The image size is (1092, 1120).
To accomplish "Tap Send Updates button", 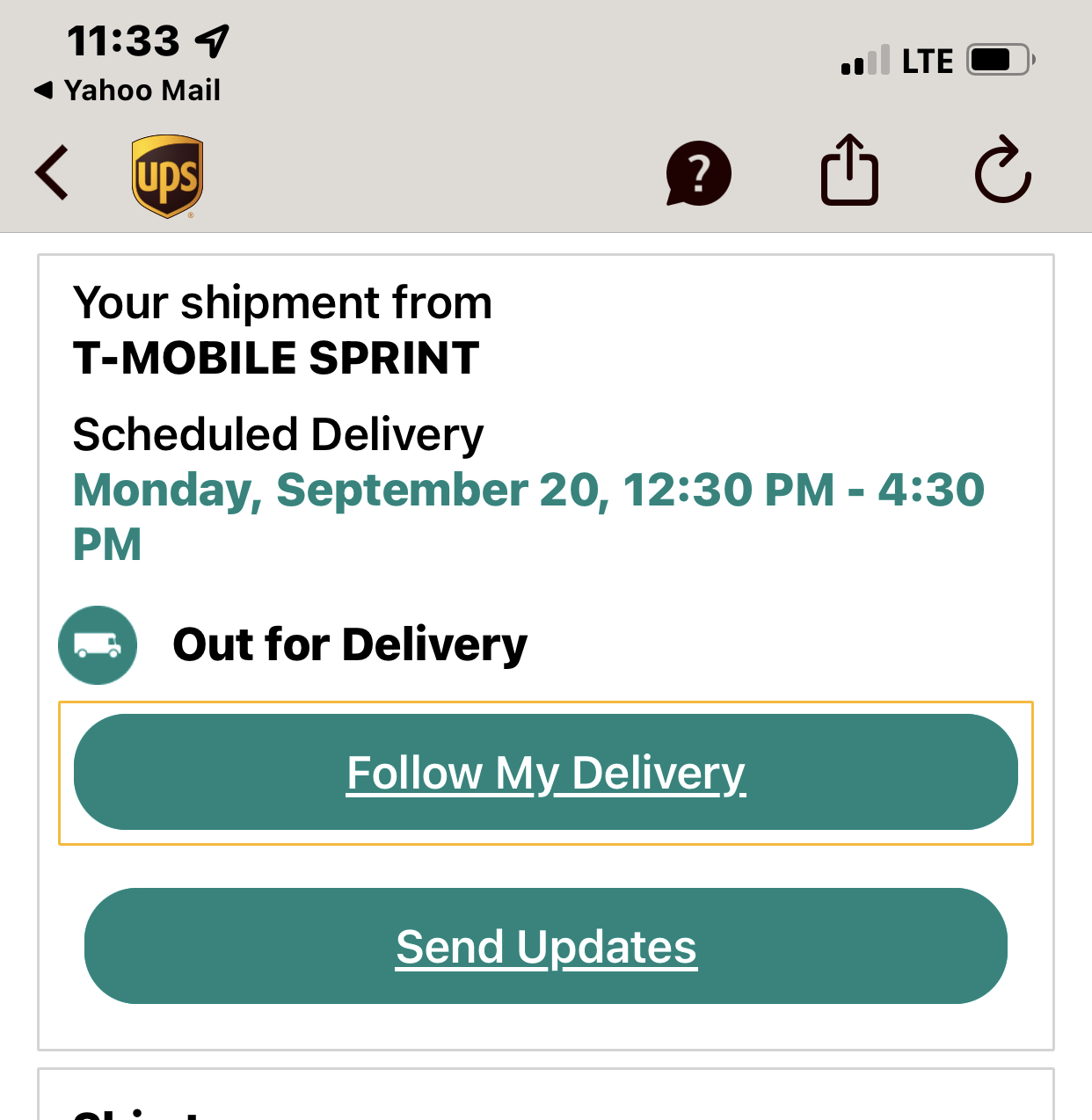I will coord(546,947).
